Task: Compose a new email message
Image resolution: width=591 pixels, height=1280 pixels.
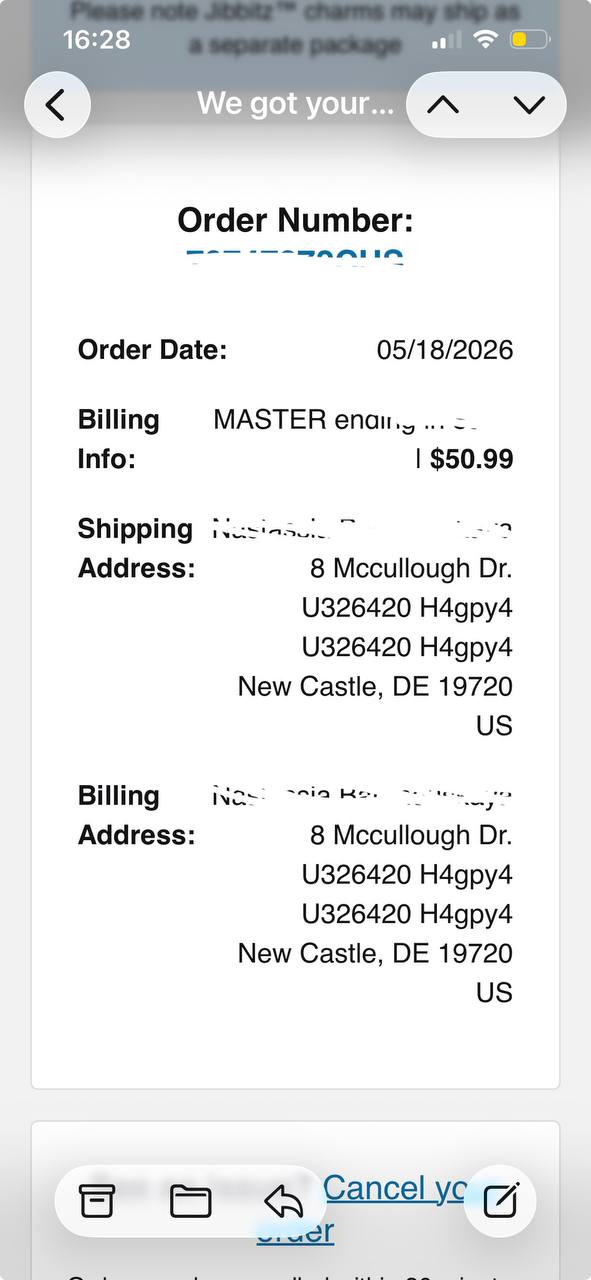Action: (500, 1200)
